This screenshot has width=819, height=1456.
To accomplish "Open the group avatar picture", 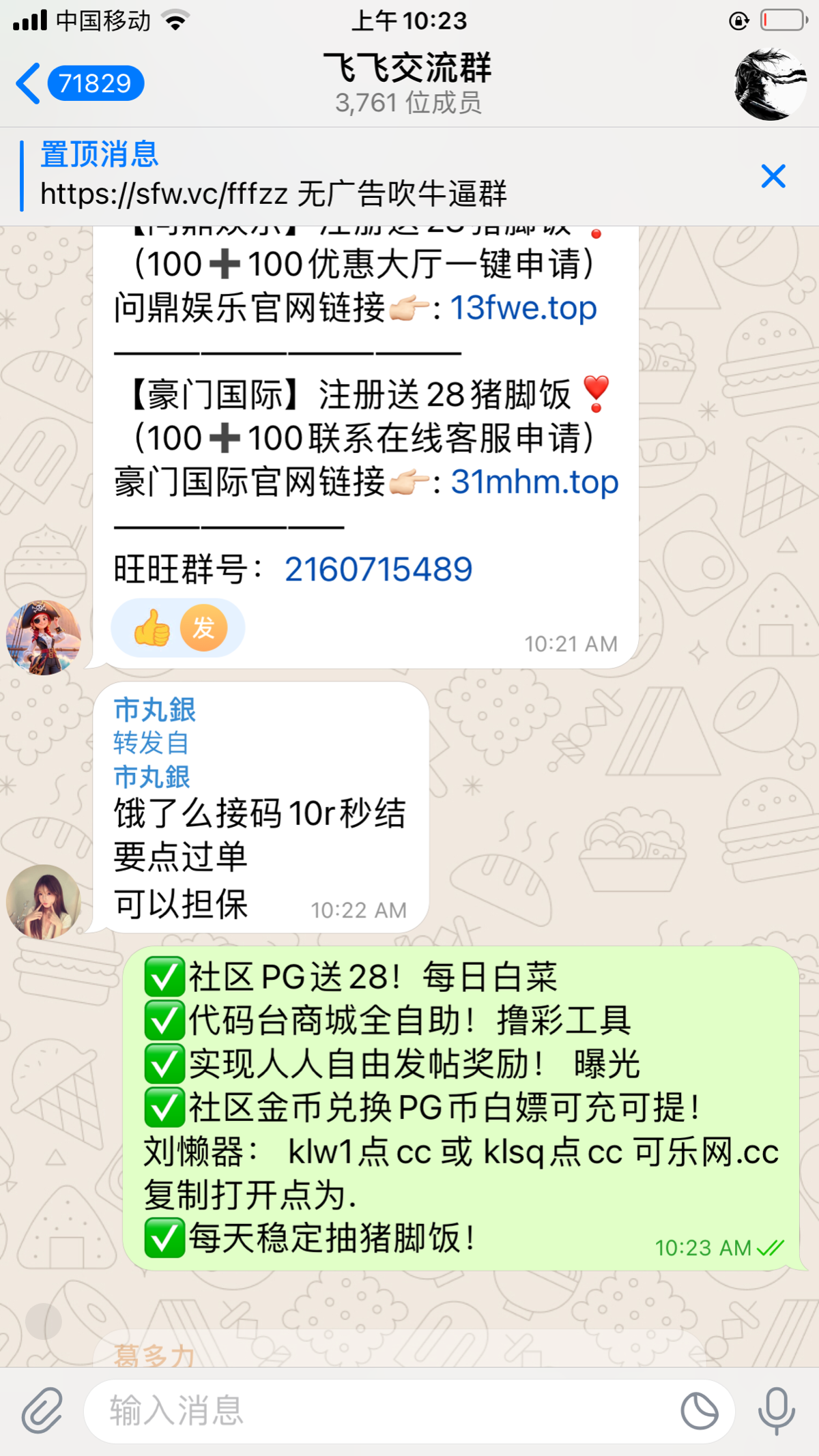I will click(770, 84).
